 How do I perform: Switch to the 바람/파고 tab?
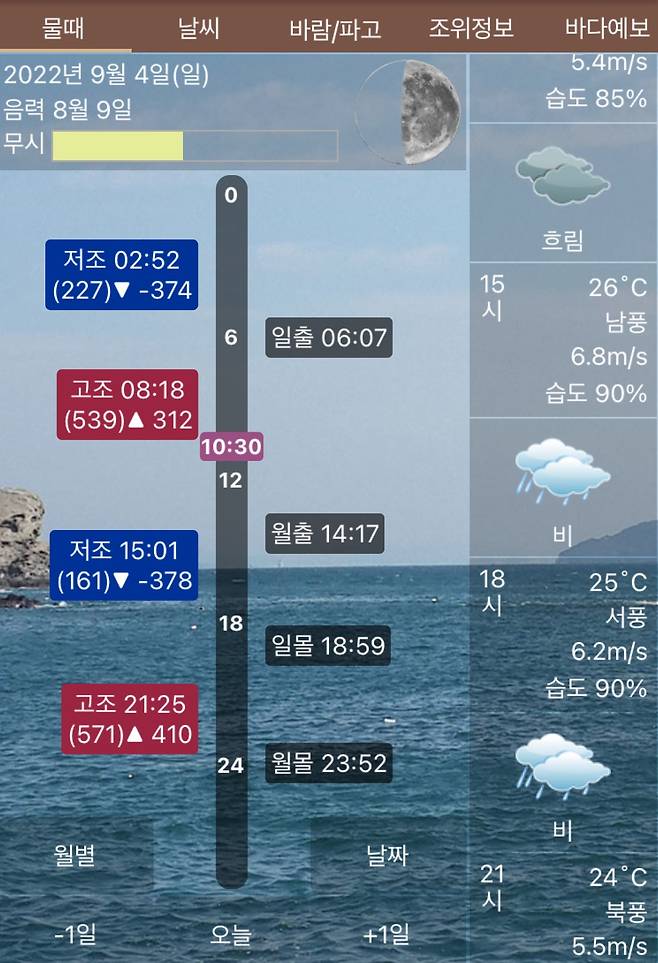(x=335, y=27)
